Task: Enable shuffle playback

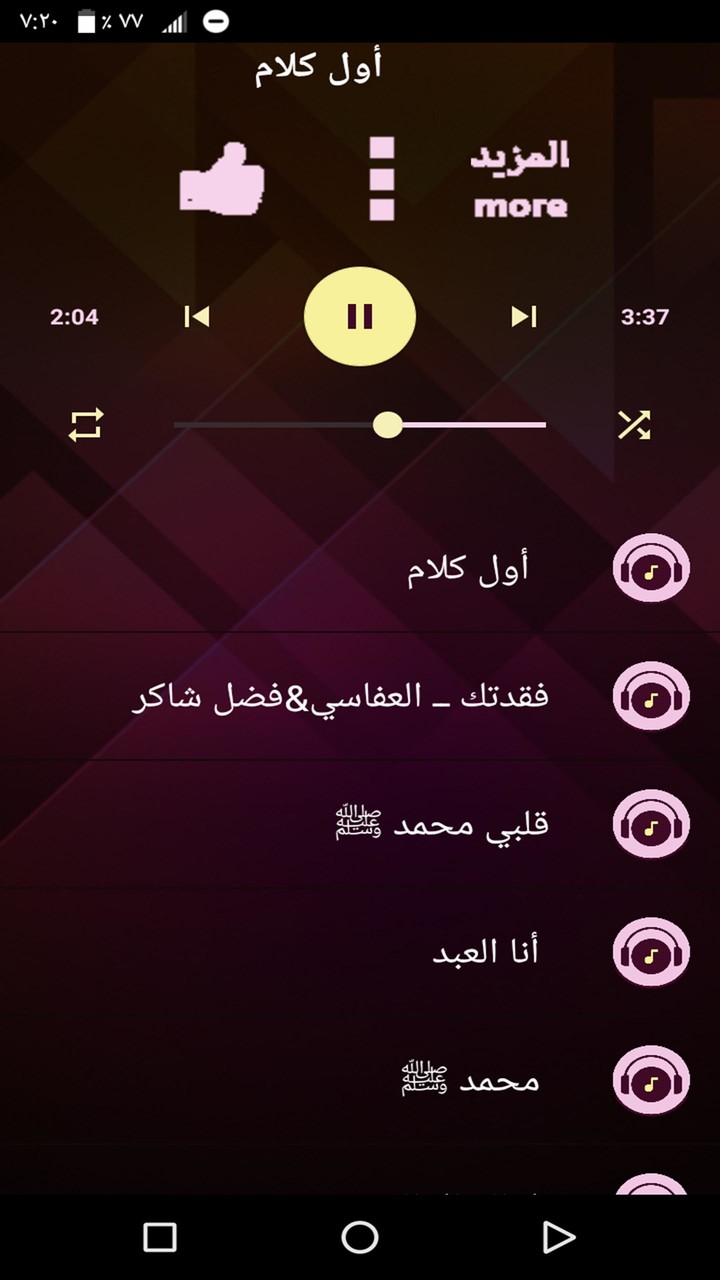Action: coord(634,425)
